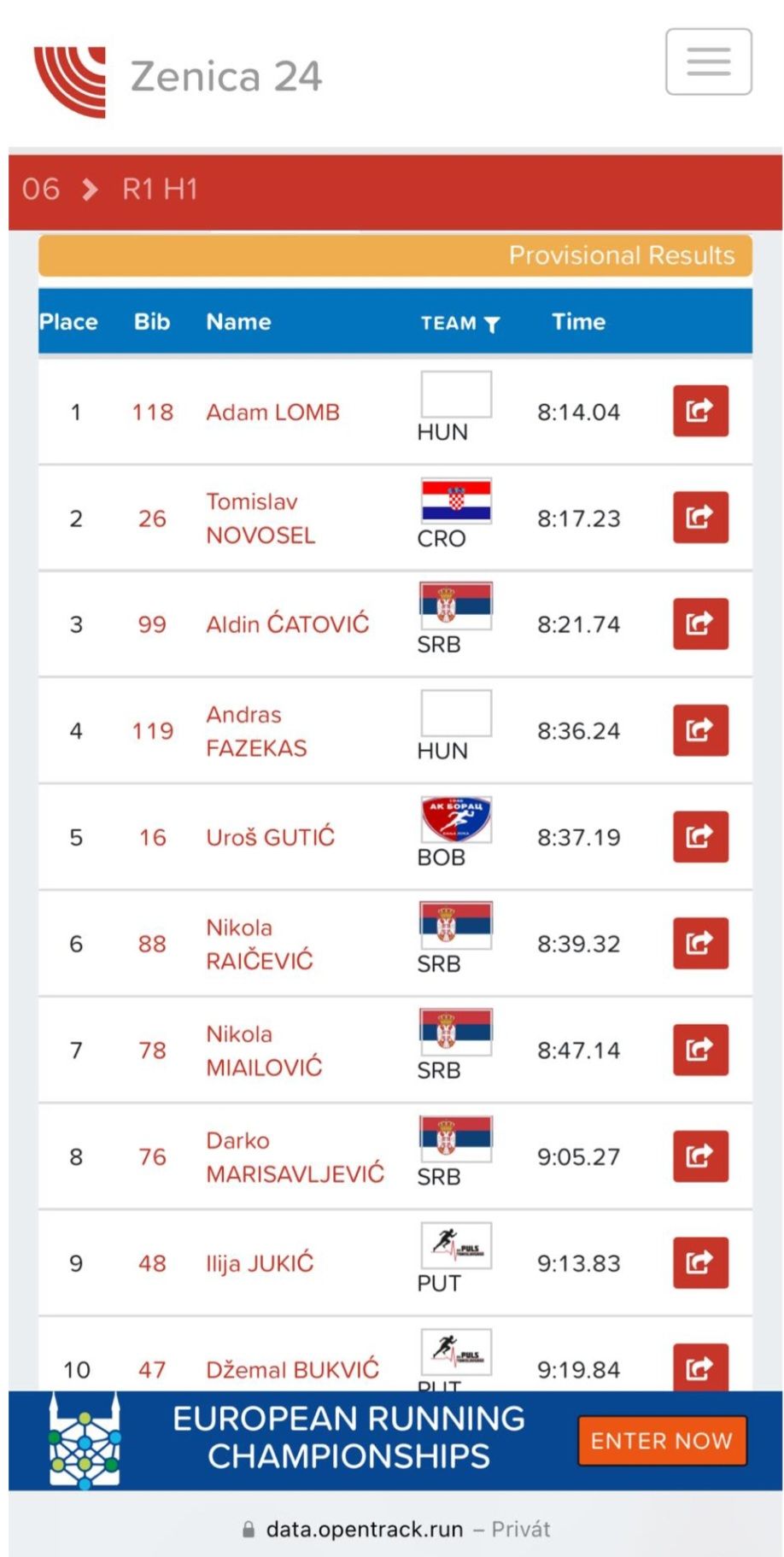
Task: Go back to event 06 breadcrumb
Action: [41, 189]
